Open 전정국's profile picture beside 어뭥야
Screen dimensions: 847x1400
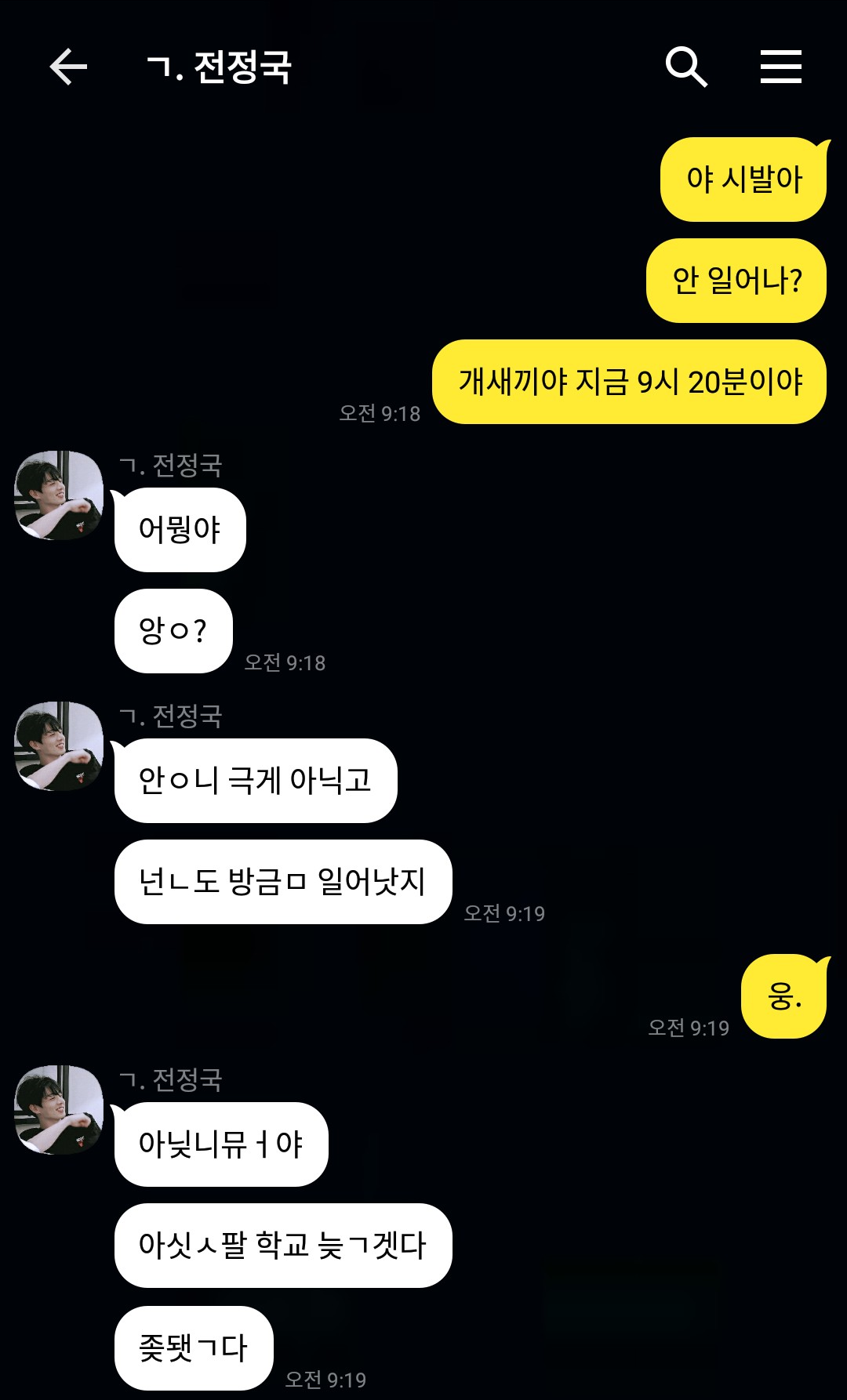coord(59,495)
